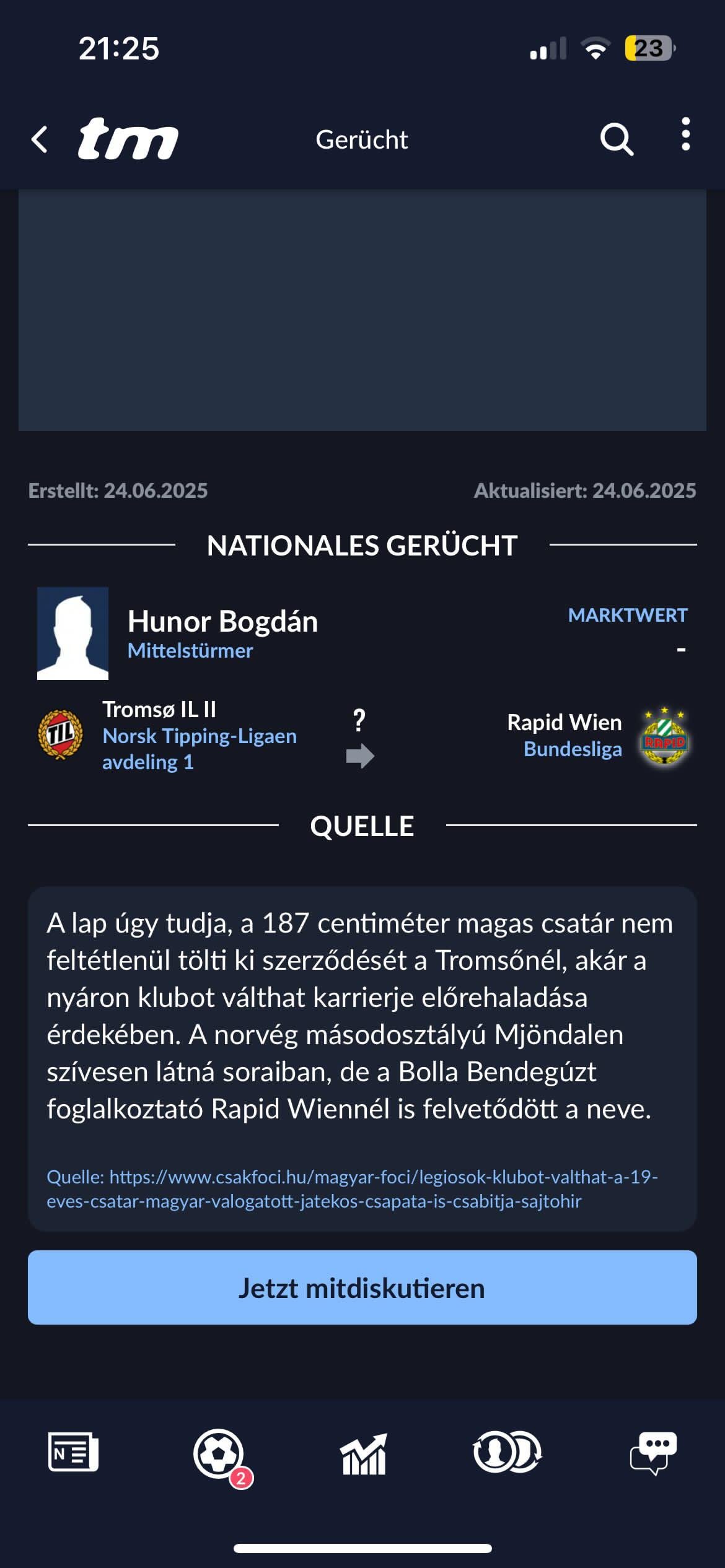
Task: Switch to the forum chat tab
Action: [653, 1453]
